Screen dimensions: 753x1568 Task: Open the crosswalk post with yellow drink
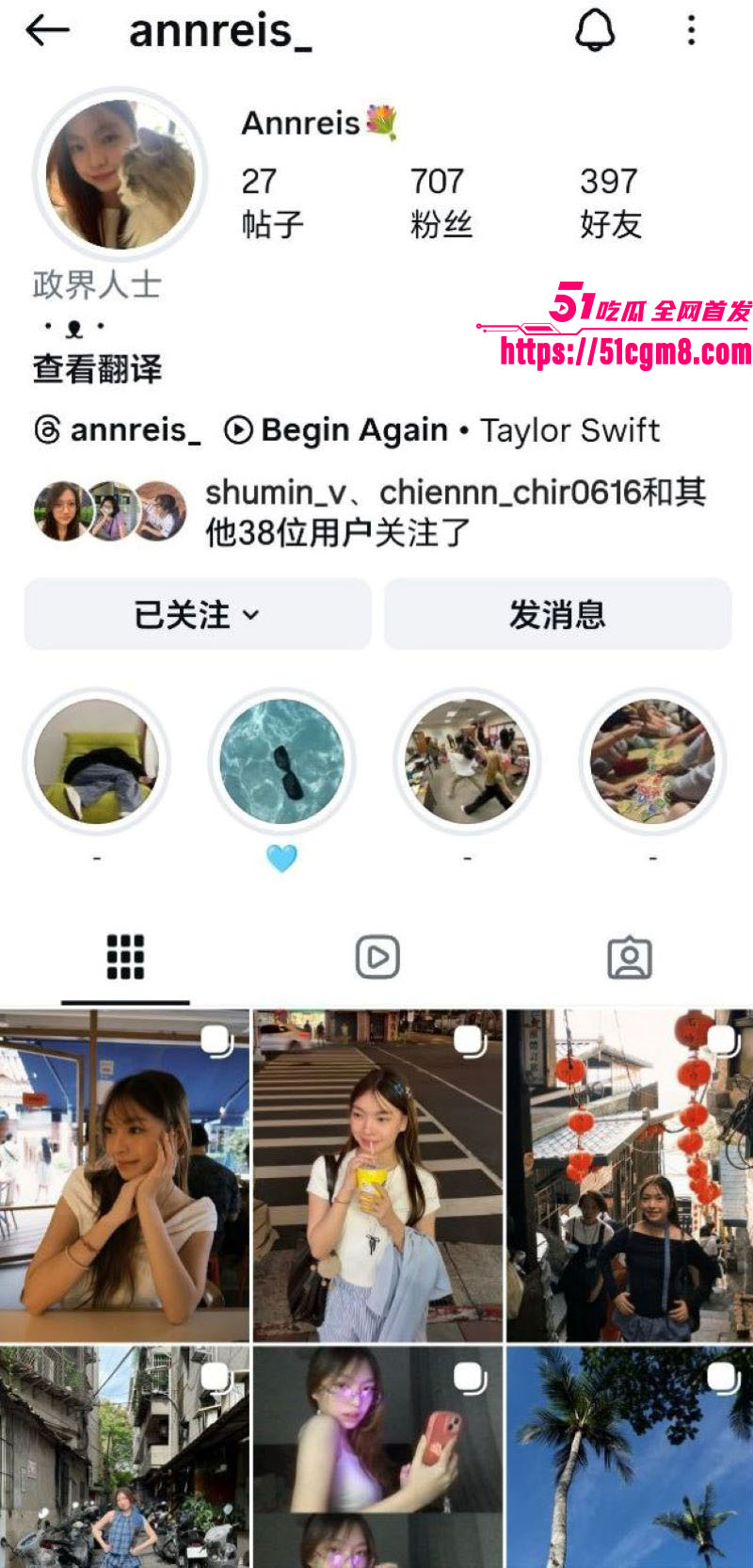[377, 1175]
